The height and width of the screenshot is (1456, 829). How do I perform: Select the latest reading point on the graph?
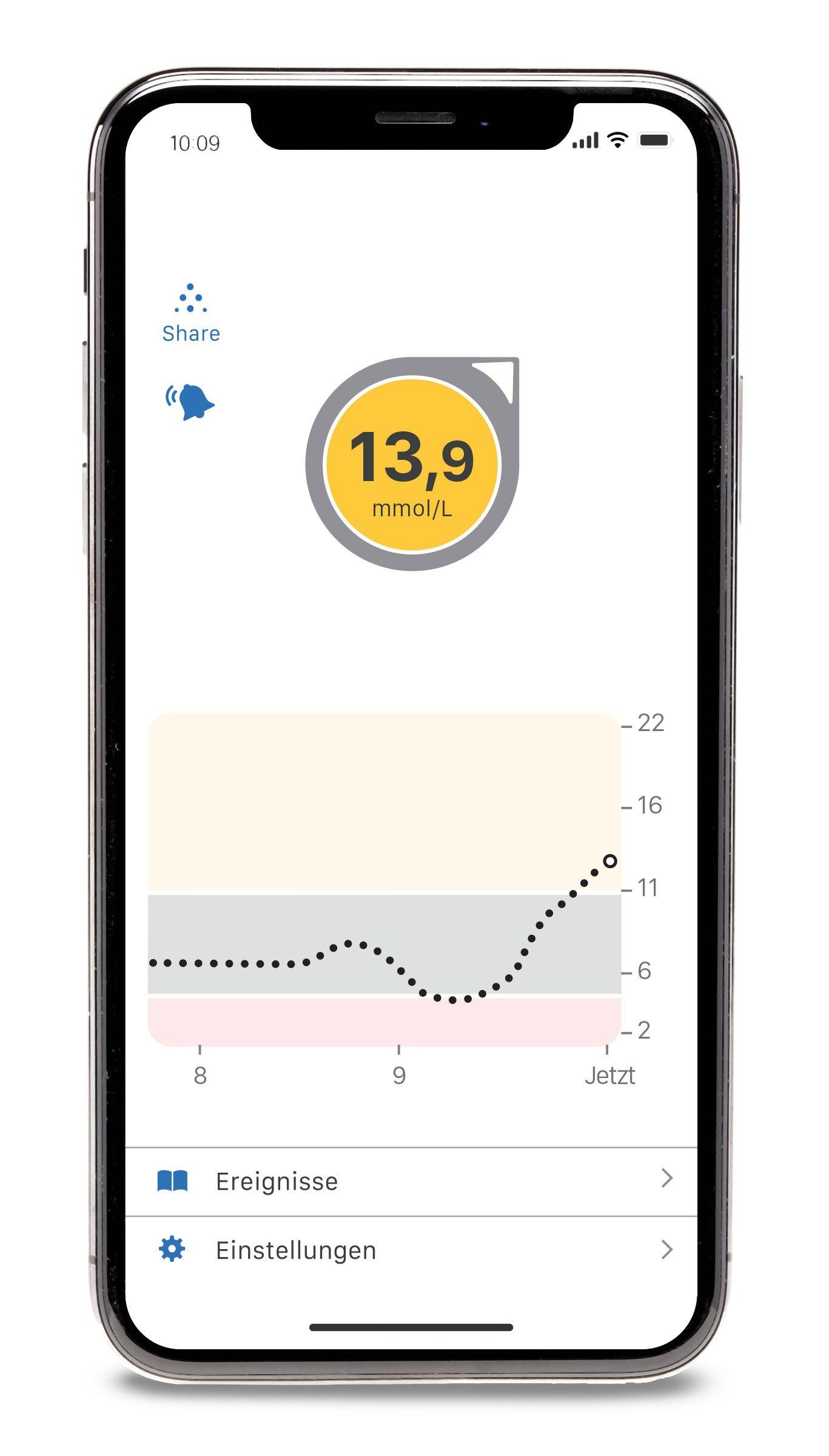point(610,861)
